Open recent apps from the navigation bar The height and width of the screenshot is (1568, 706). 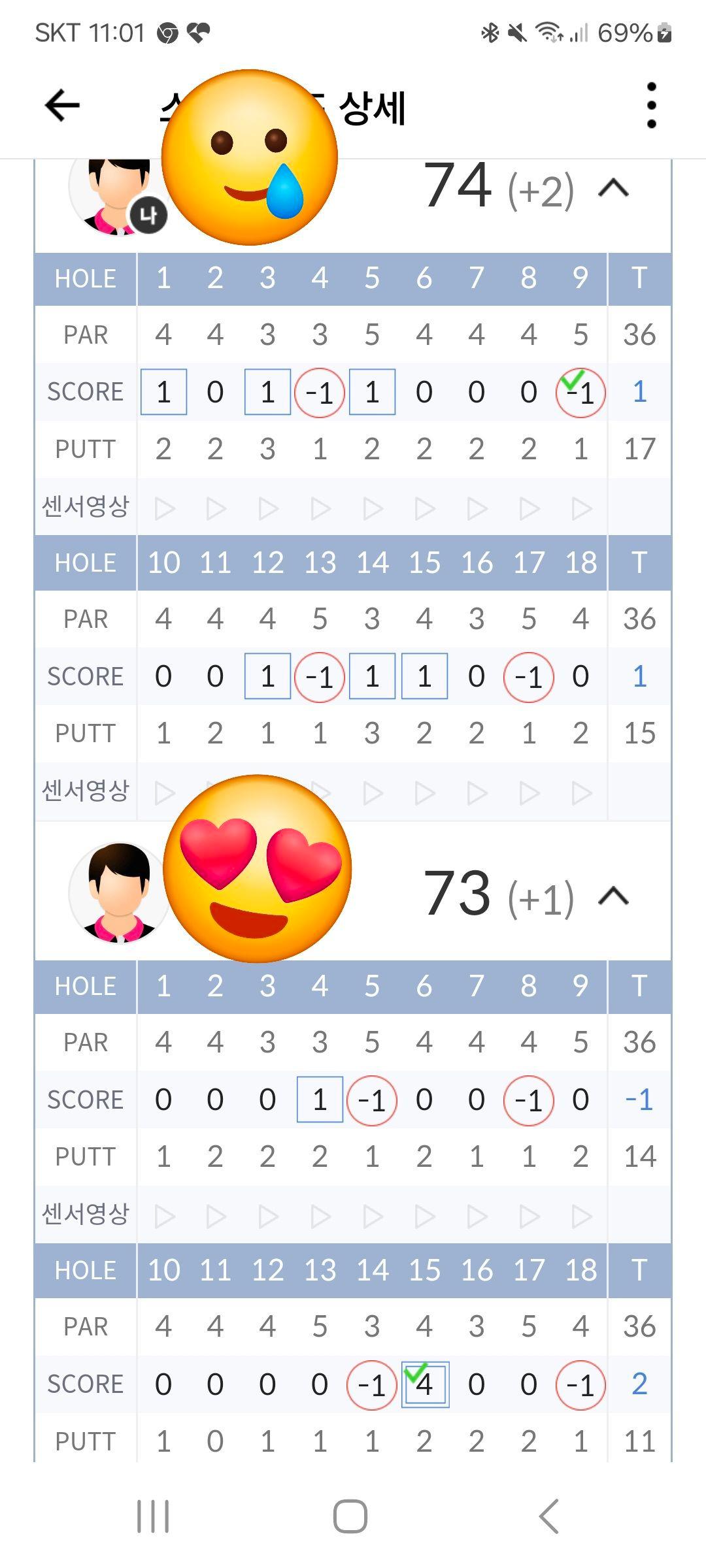[153, 1516]
